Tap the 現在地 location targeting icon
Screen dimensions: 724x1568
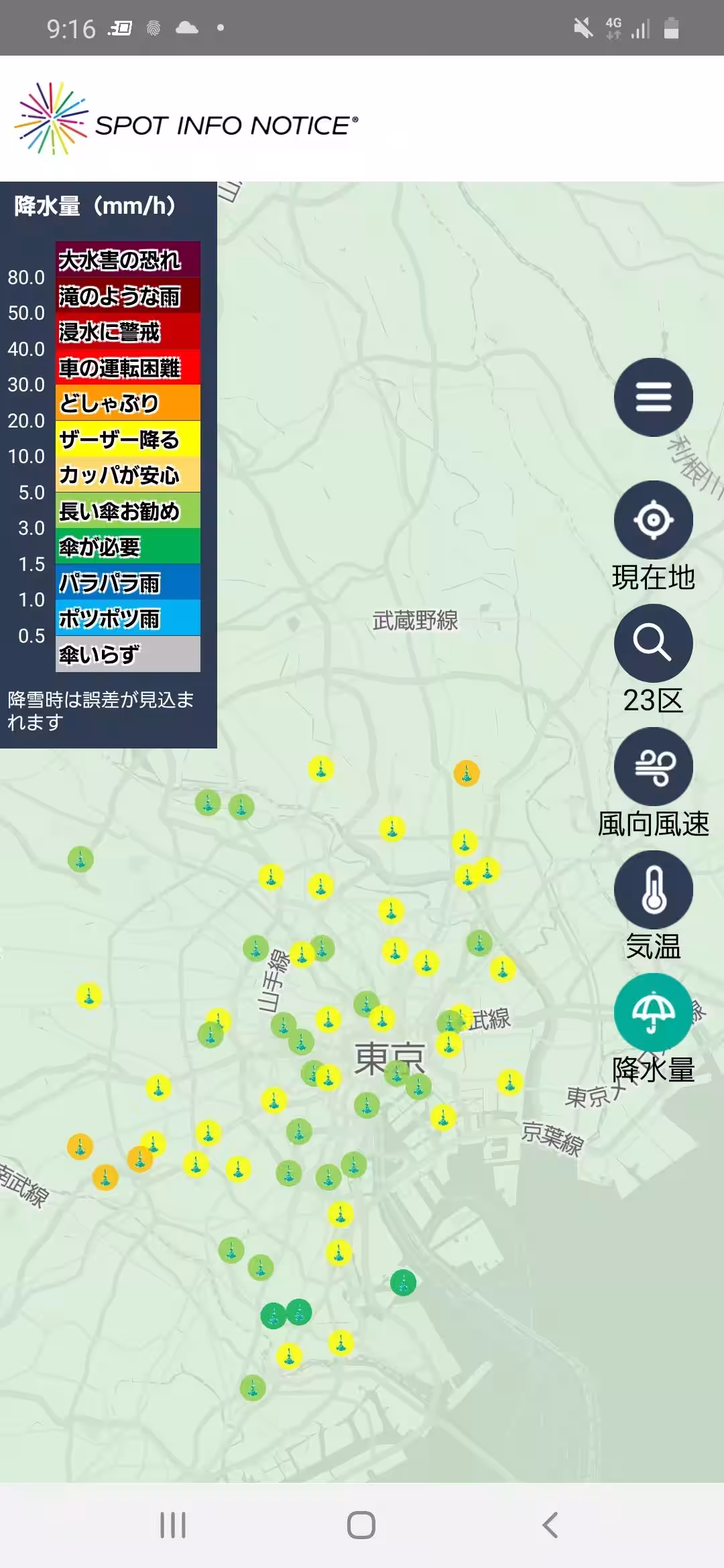[x=653, y=517]
